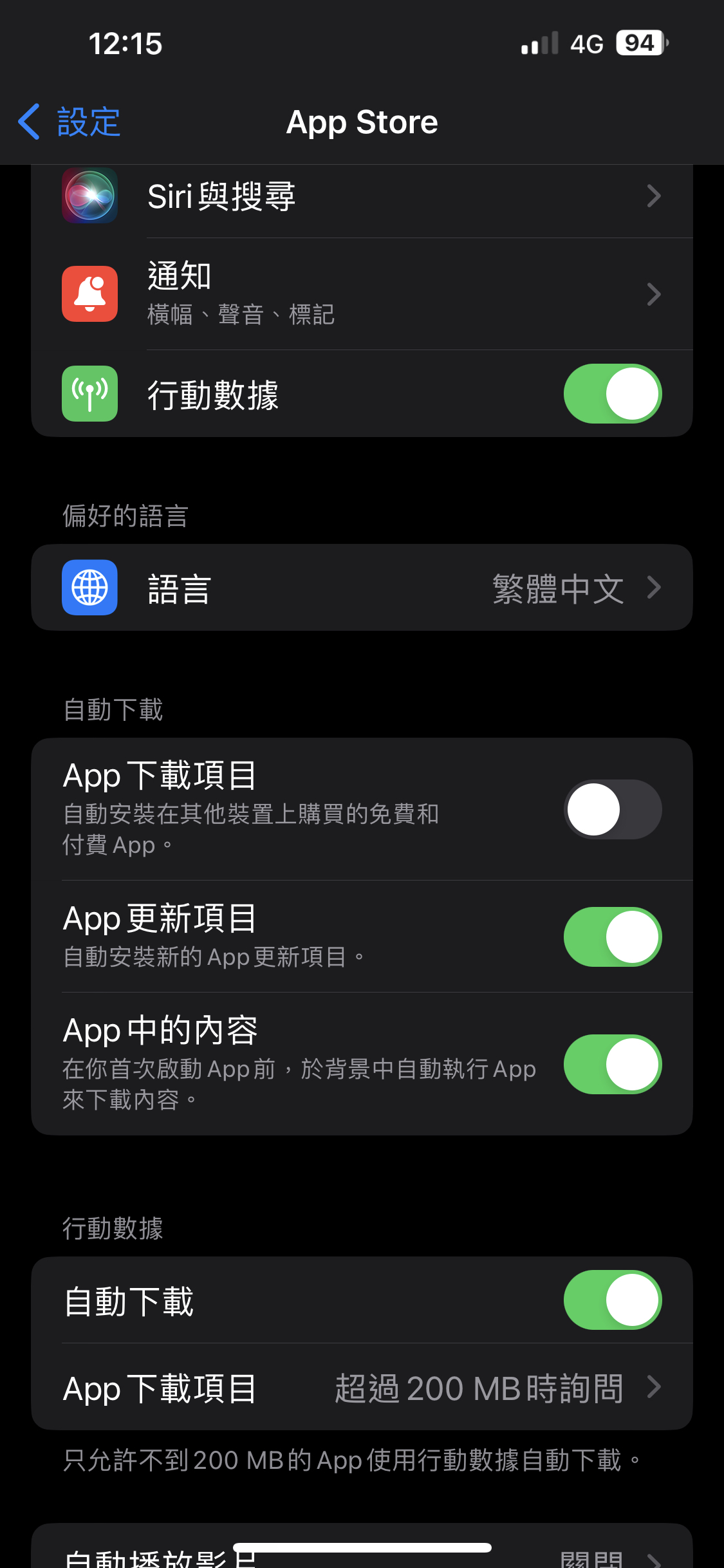The image size is (724, 1568).
Task: Enable automatic App下載項目 installs
Action: click(x=612, y=809)
